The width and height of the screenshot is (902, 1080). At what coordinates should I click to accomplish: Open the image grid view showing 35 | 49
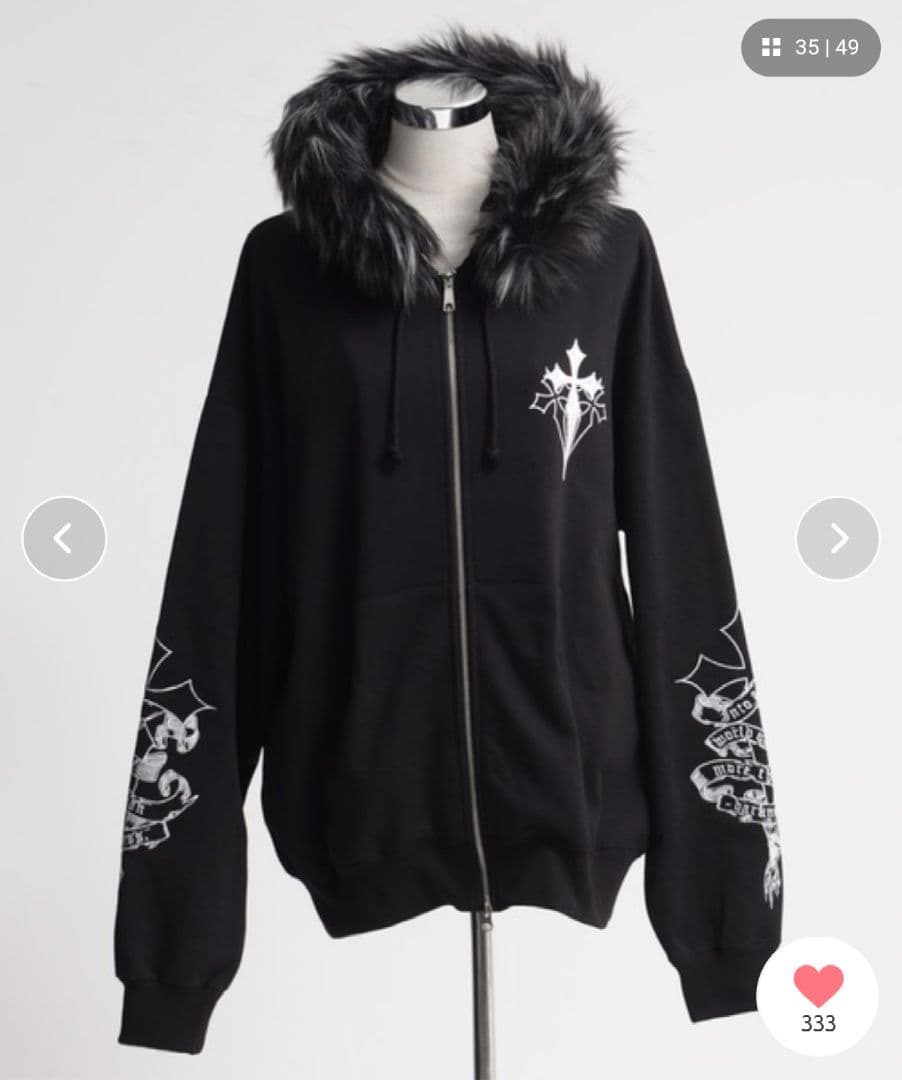pyautogui.click(x=810, y=47)
